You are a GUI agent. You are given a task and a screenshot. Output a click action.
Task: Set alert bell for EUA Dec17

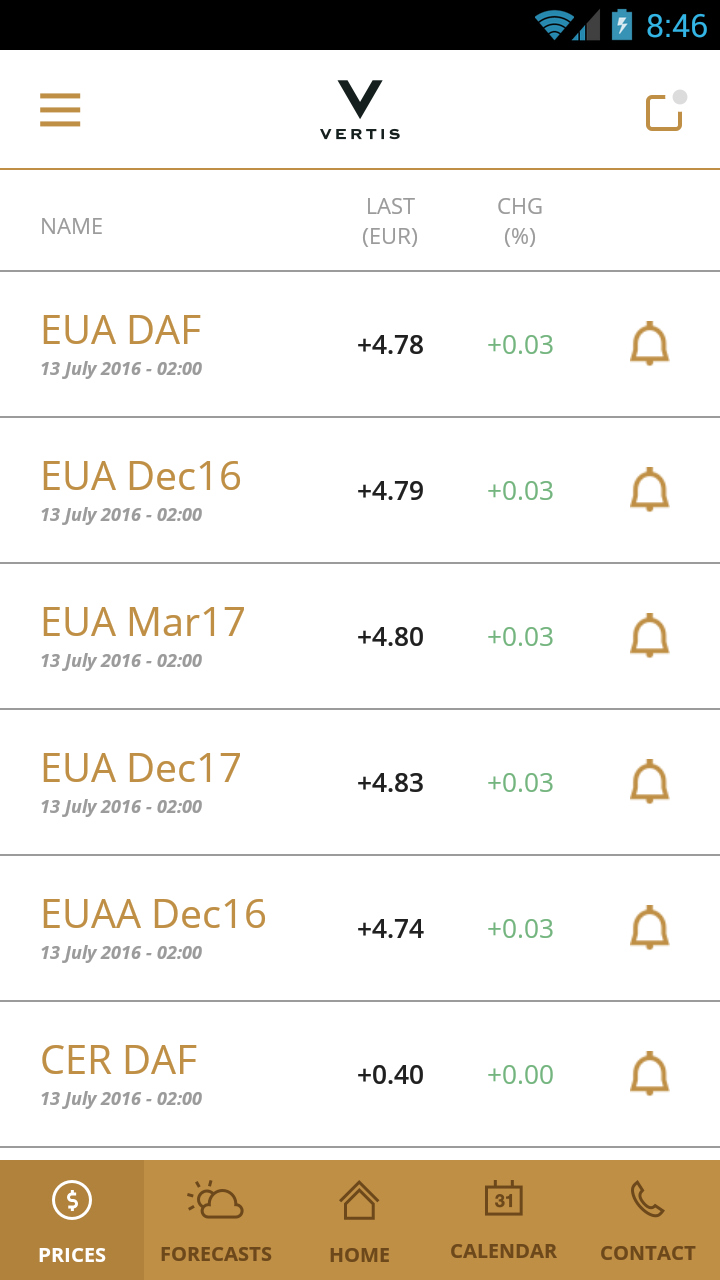click(x=649, y=782)
